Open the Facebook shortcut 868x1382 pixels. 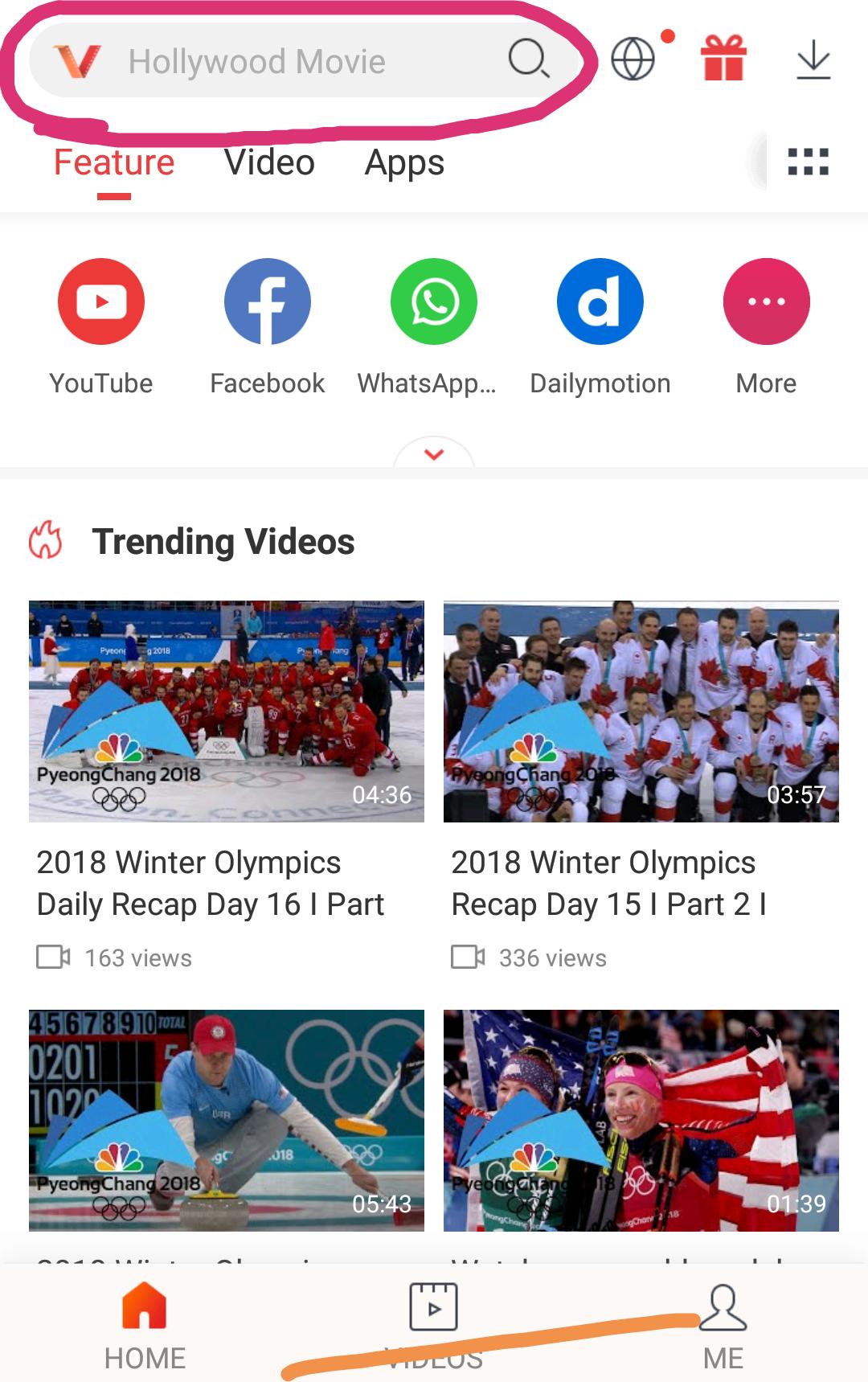(267, 301)
